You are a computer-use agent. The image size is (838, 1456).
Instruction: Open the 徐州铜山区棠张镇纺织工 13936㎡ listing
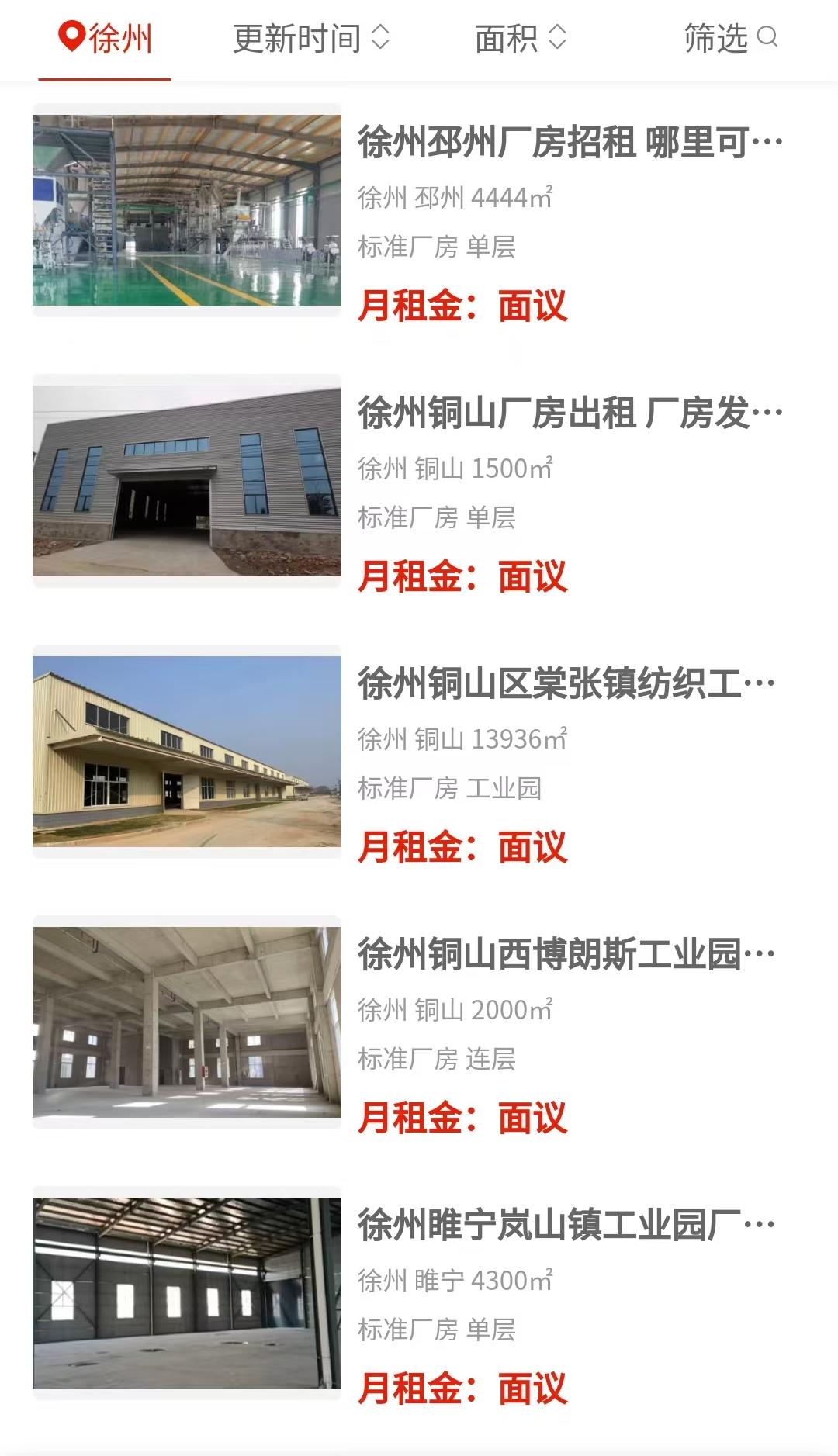[566, 684]
